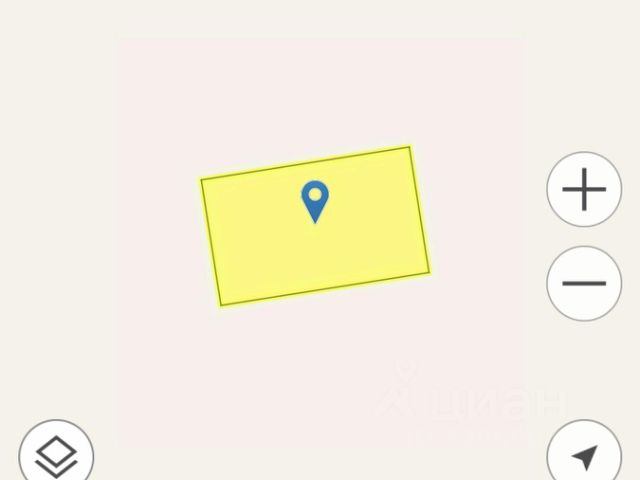The image size is (640, 480).
Task: Open the map layers selector
Action: click(56, 456)
